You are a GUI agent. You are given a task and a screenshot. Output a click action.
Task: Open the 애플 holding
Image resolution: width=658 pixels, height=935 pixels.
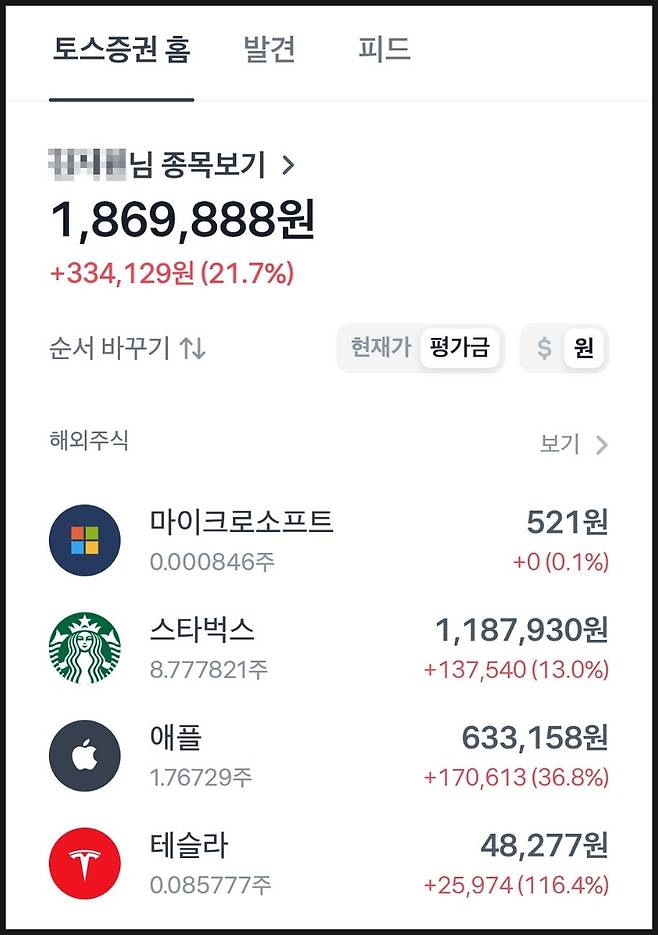tap(328, 756)
